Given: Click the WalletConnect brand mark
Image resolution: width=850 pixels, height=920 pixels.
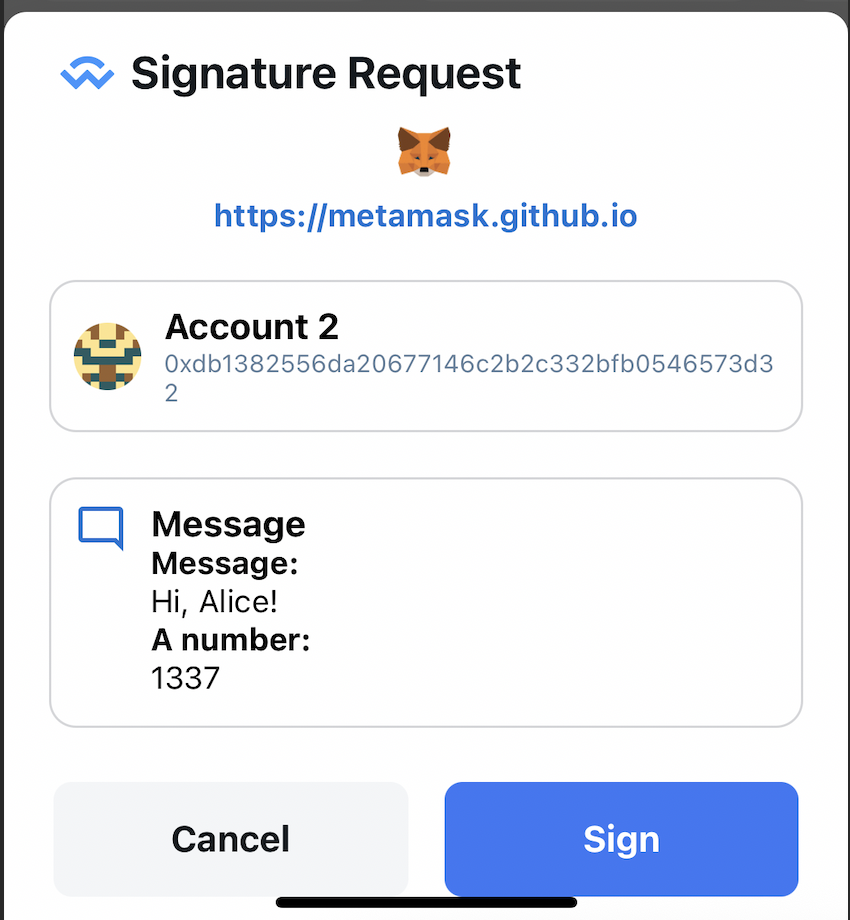Looking at the screenshot, I should click(x=89, y=73).
